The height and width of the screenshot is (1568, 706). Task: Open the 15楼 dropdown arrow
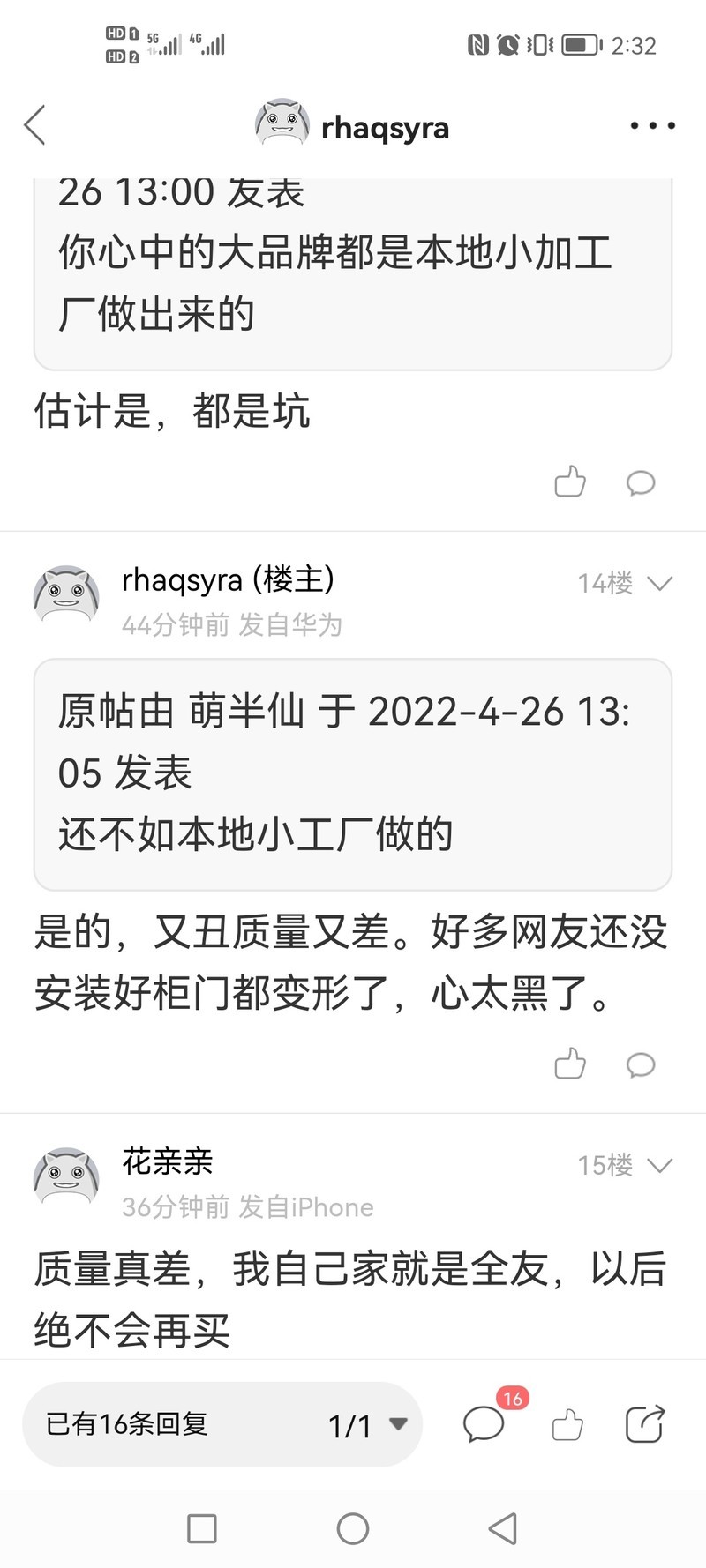[x=659, y=1165]
